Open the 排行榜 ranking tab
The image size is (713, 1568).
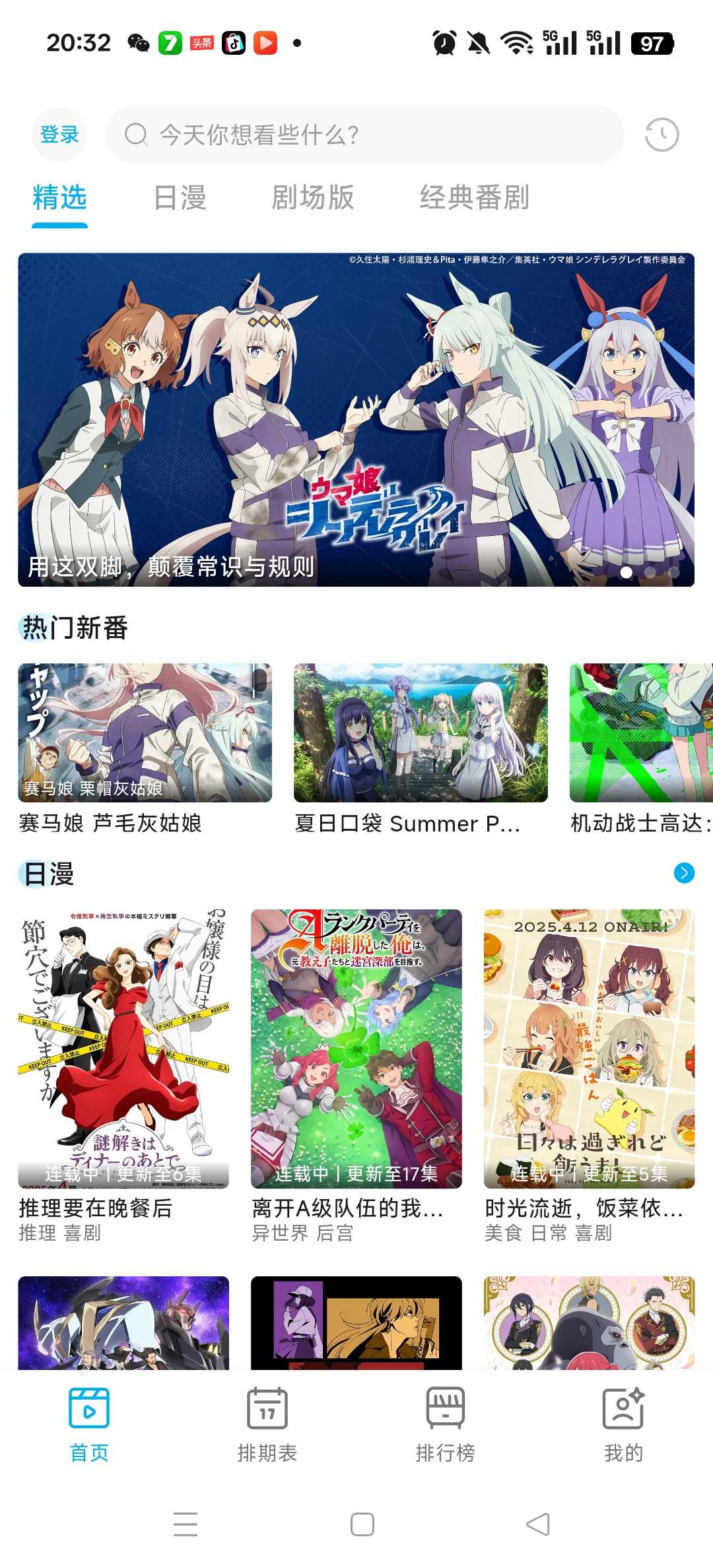click(446, 1424)
